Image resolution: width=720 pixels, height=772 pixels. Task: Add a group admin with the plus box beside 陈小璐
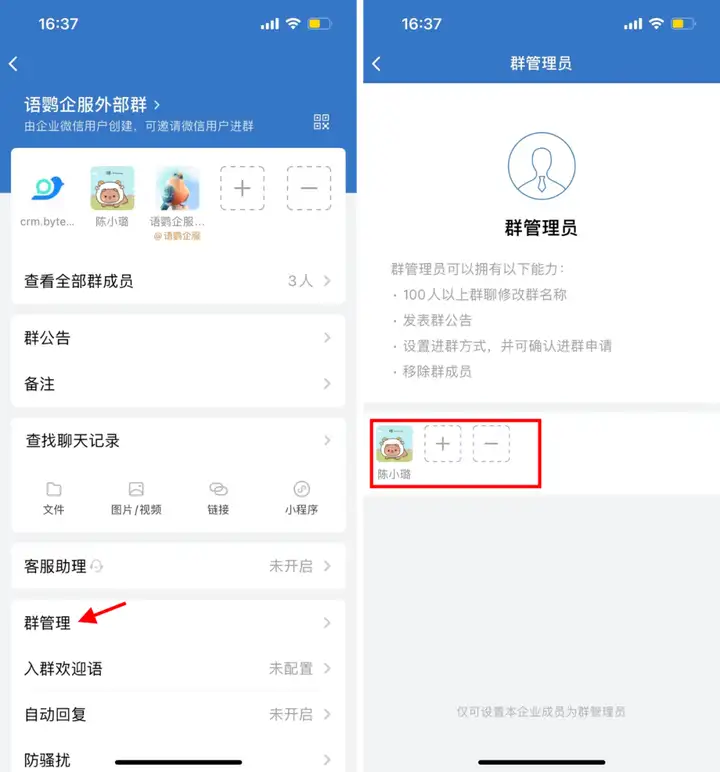coord(443,443)
